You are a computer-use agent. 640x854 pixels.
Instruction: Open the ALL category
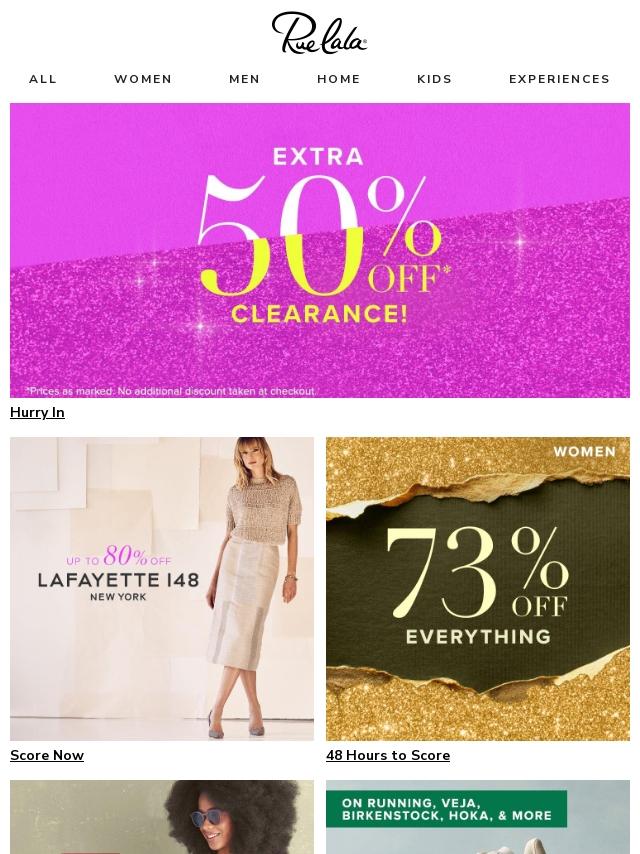tap(42, 79)
